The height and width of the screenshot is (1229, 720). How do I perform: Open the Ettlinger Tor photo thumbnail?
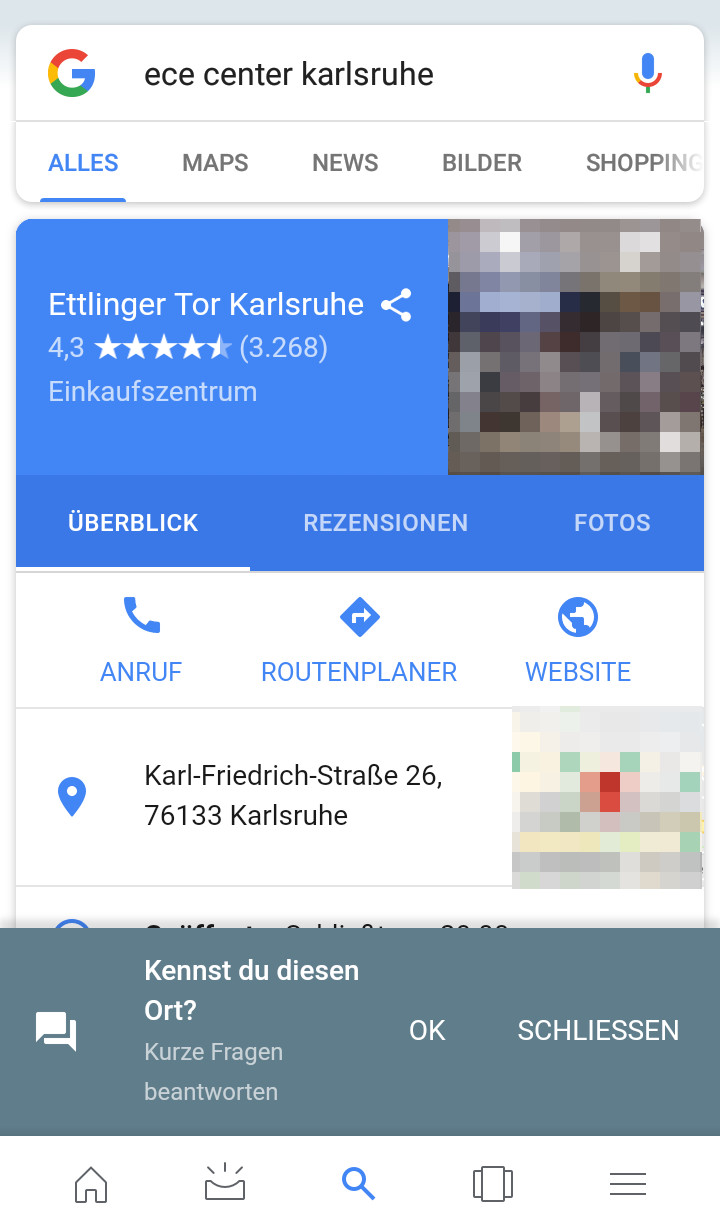click(575, 346)
